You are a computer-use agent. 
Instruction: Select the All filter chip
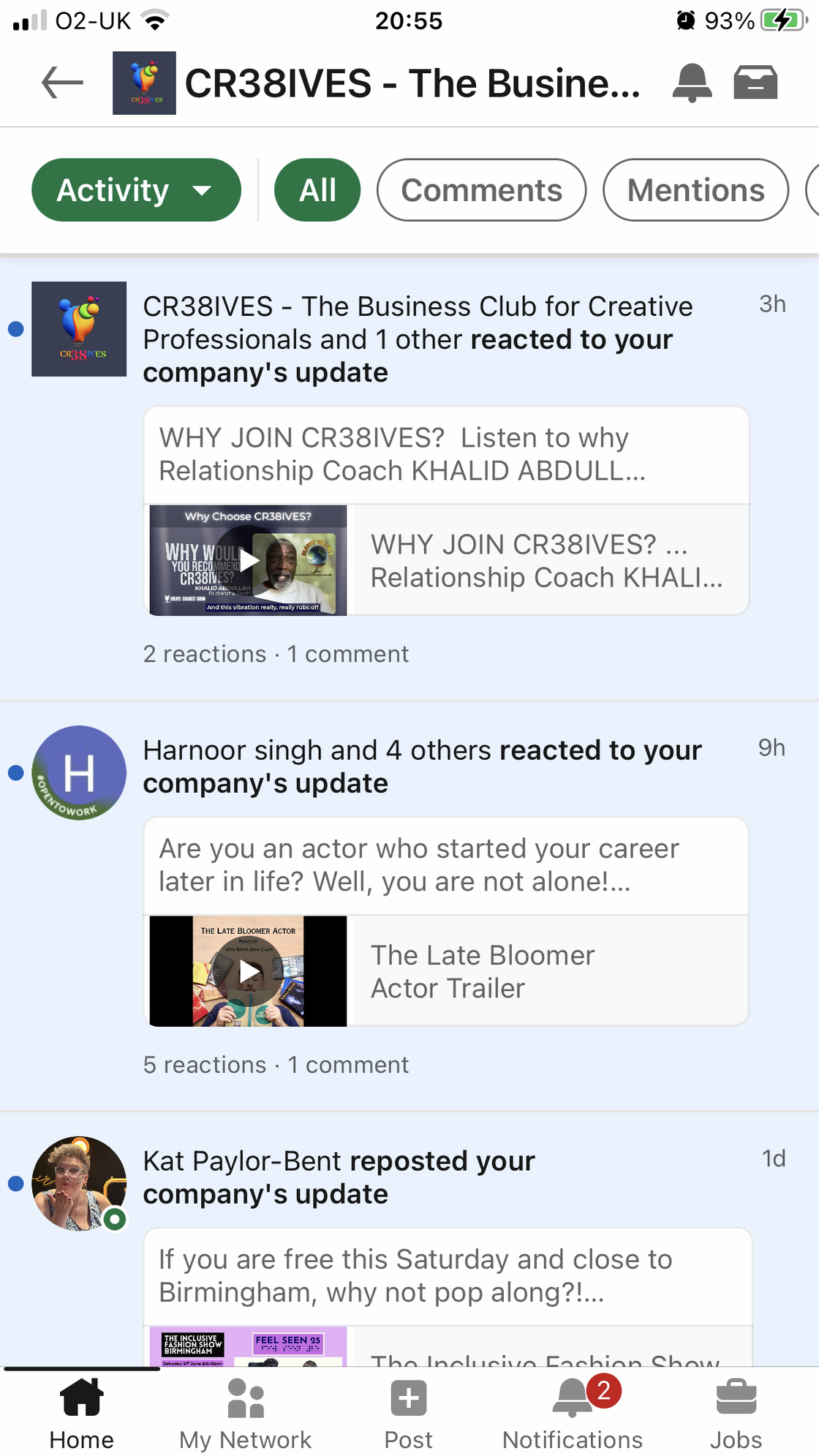[x=317, y=190]
